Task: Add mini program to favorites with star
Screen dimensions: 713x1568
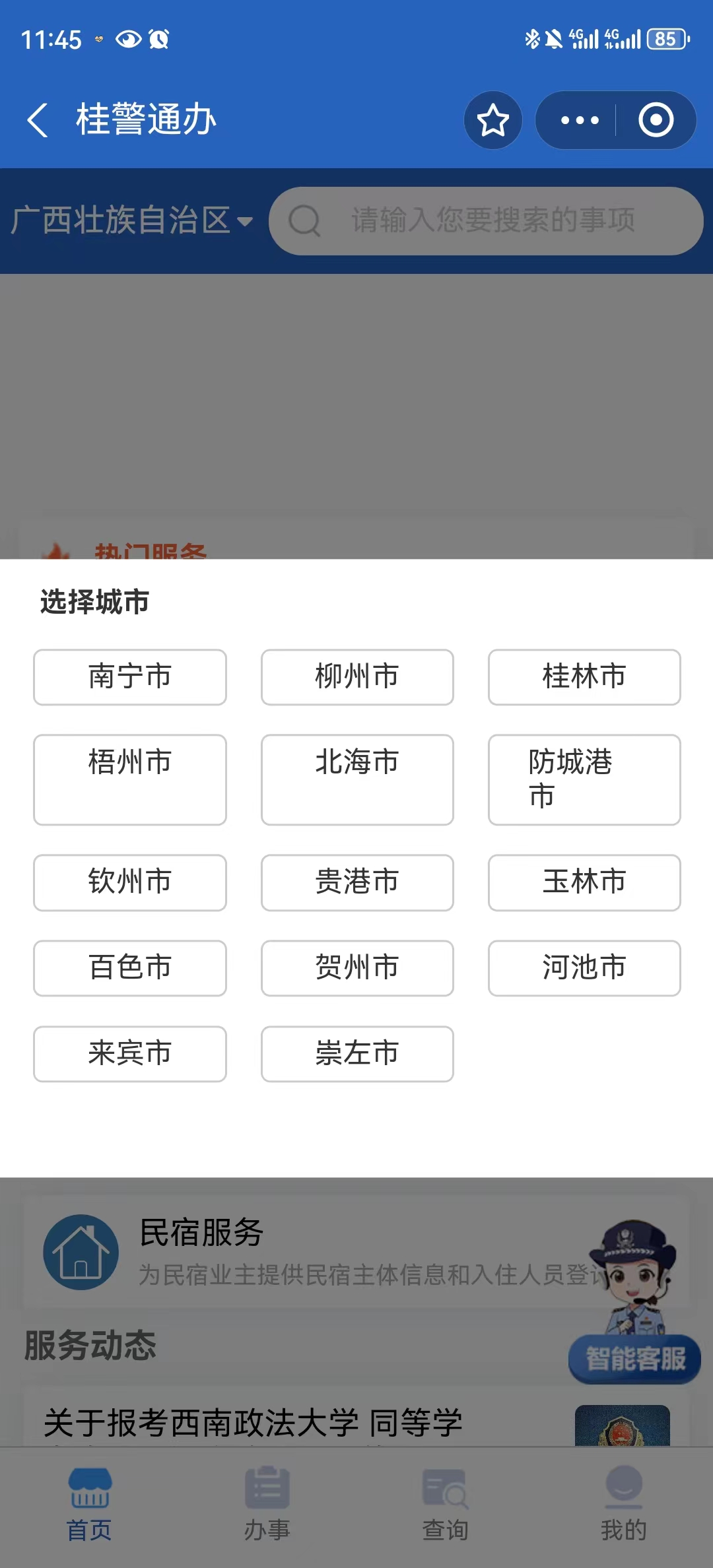Action: click(x=492, y=120)
